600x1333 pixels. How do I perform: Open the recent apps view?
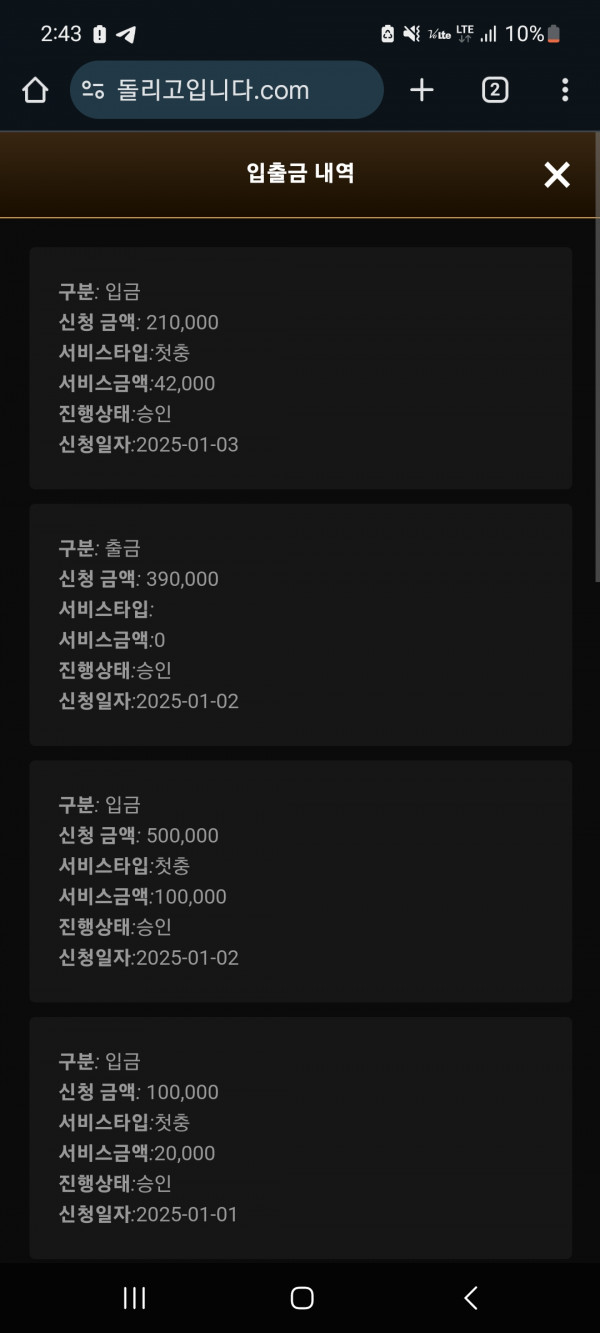[x=134, y=1298]
